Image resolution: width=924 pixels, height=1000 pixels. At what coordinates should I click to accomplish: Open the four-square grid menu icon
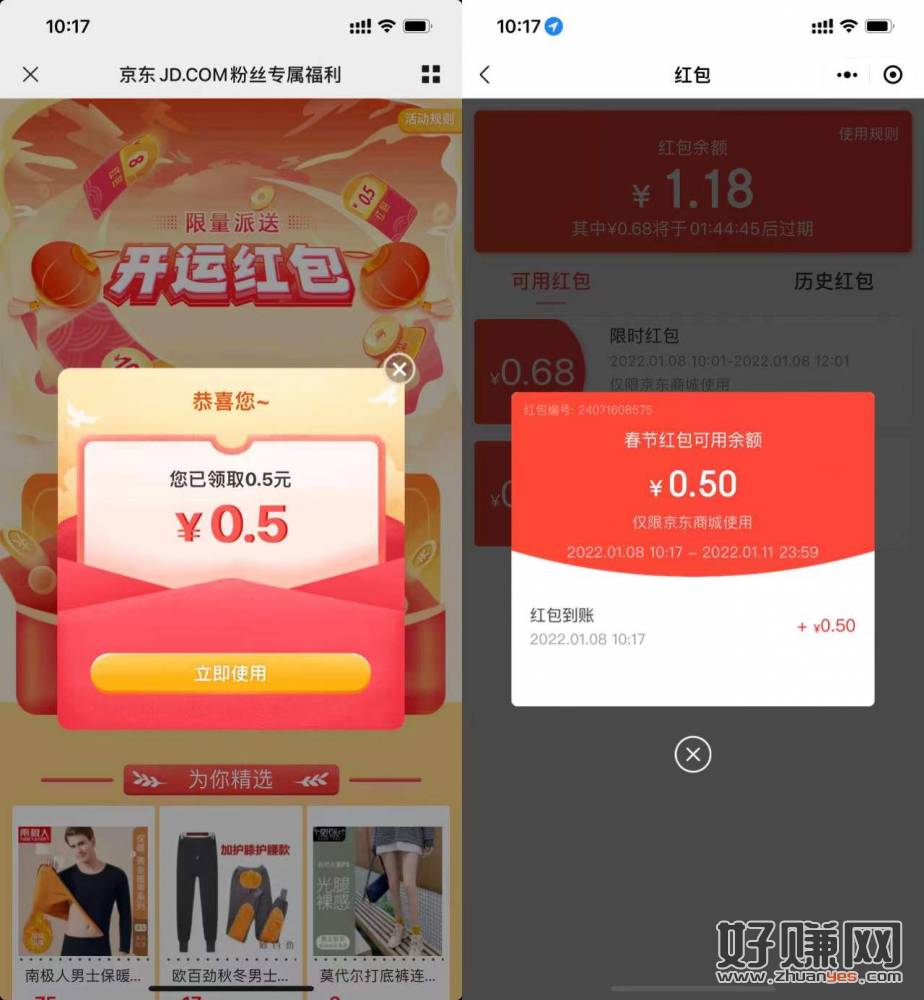coord(431,75)
